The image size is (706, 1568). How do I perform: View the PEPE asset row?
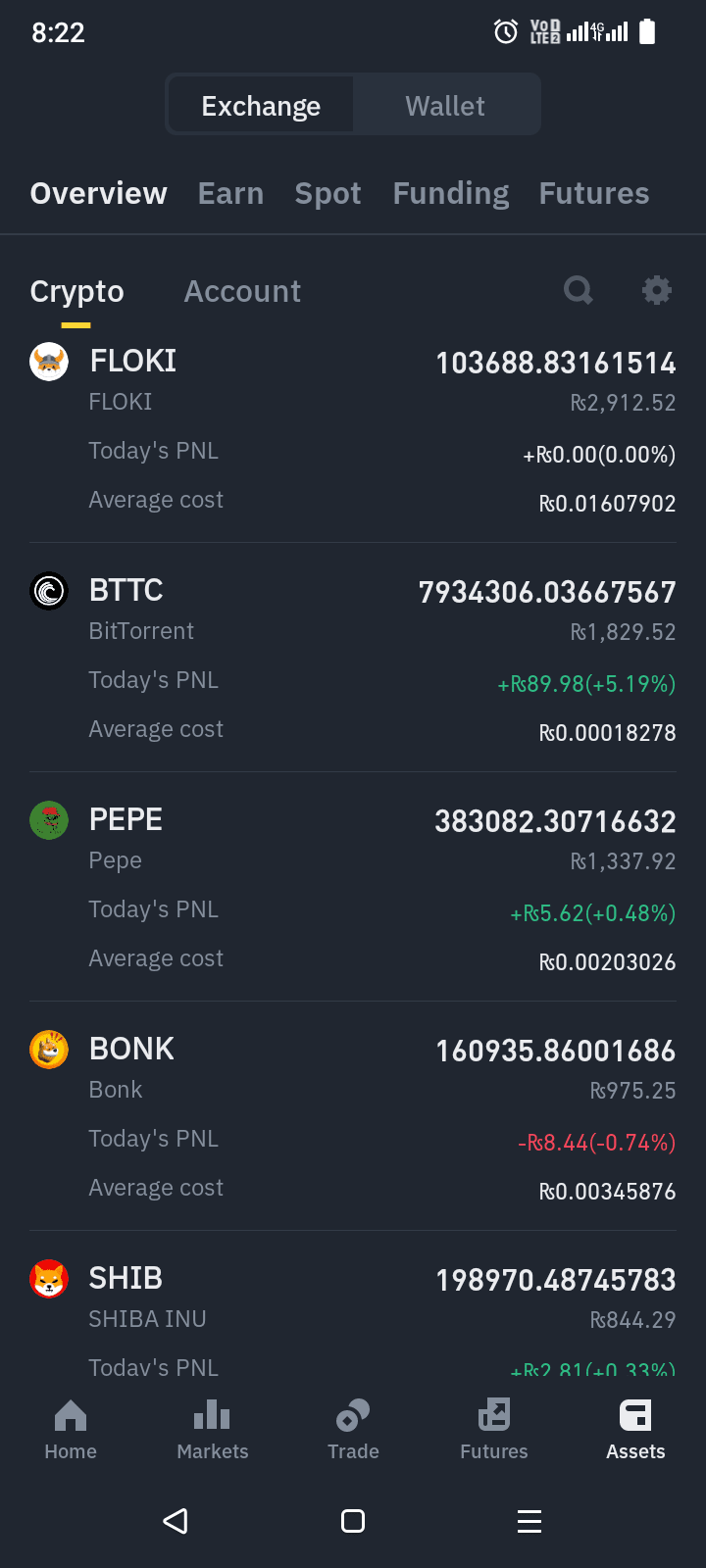coord(353,888)
